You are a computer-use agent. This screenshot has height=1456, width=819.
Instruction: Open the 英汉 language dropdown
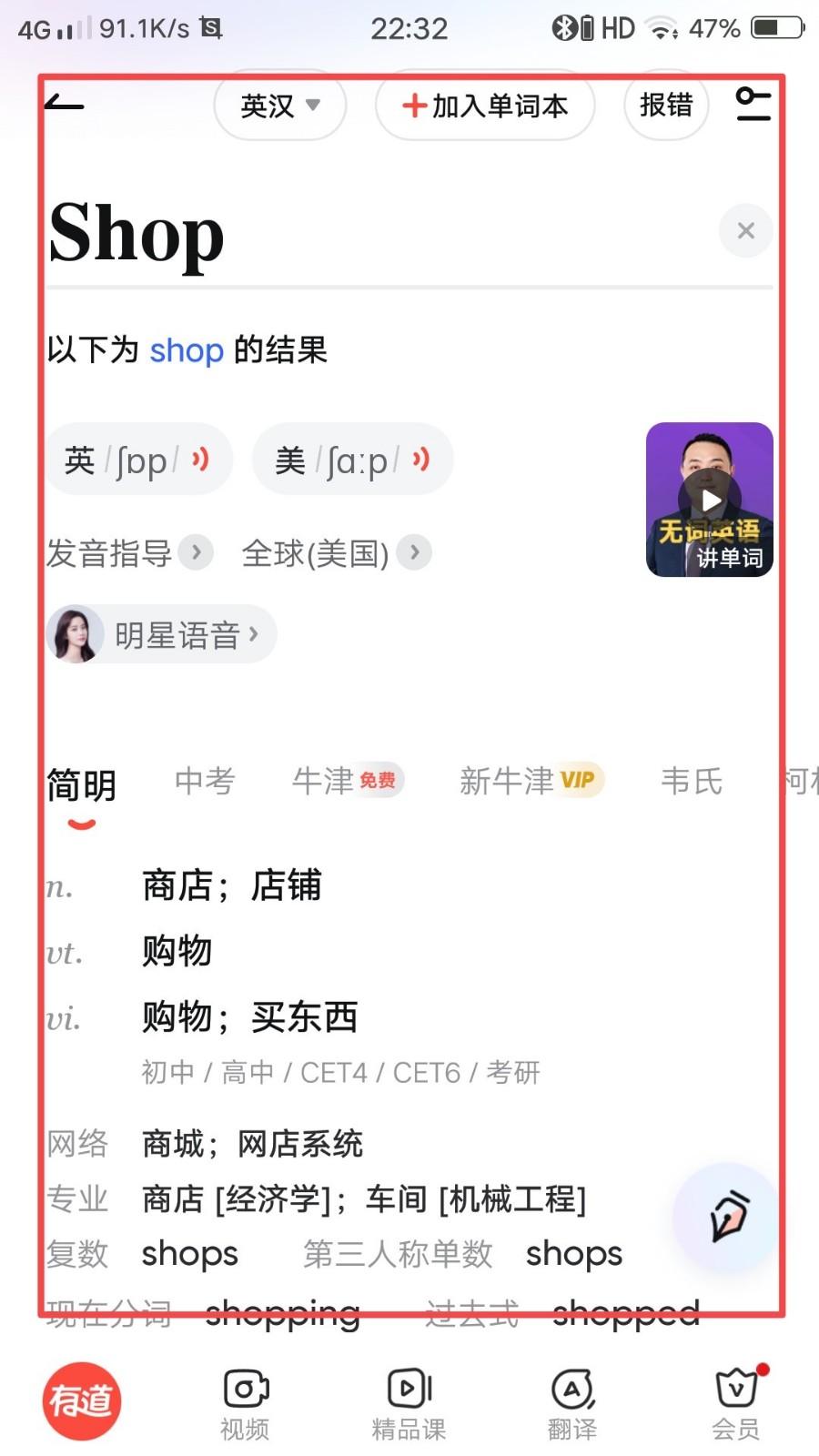coord(279,106)
